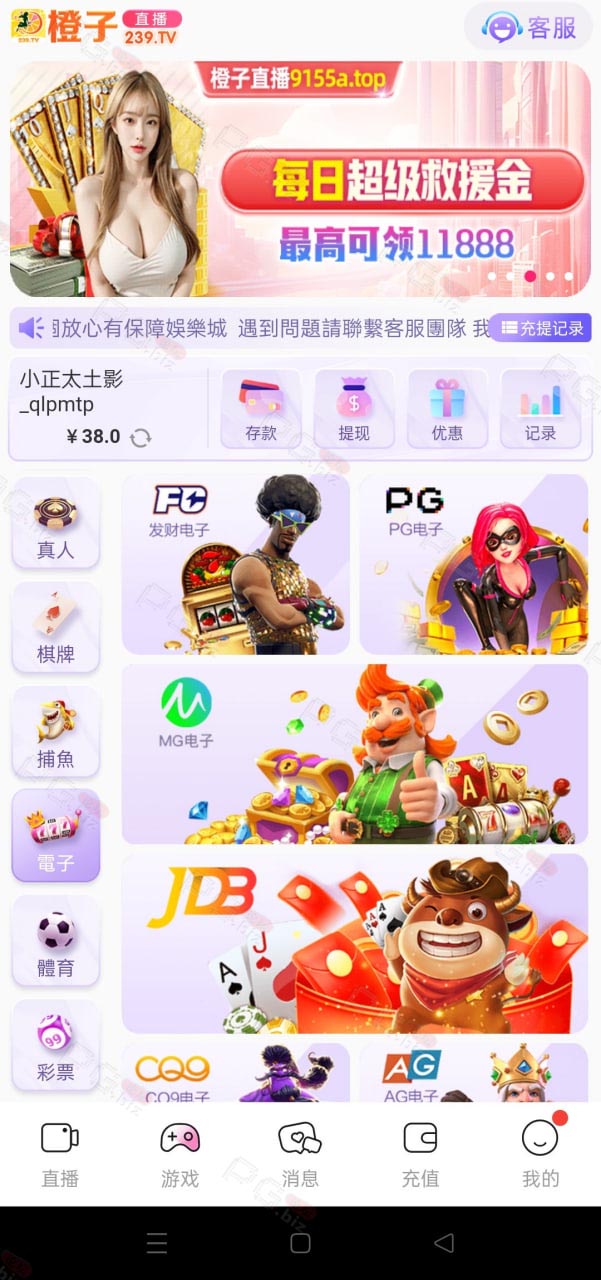Open 优惠 promotions

click(447, 408)
